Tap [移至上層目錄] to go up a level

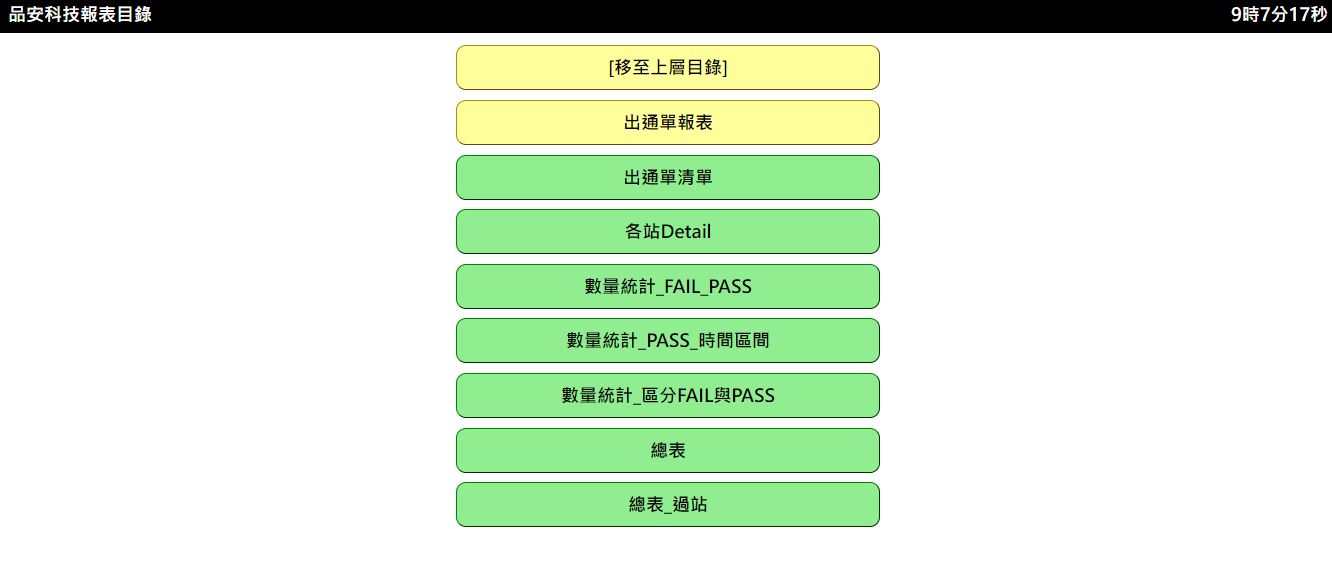(667, 68)
